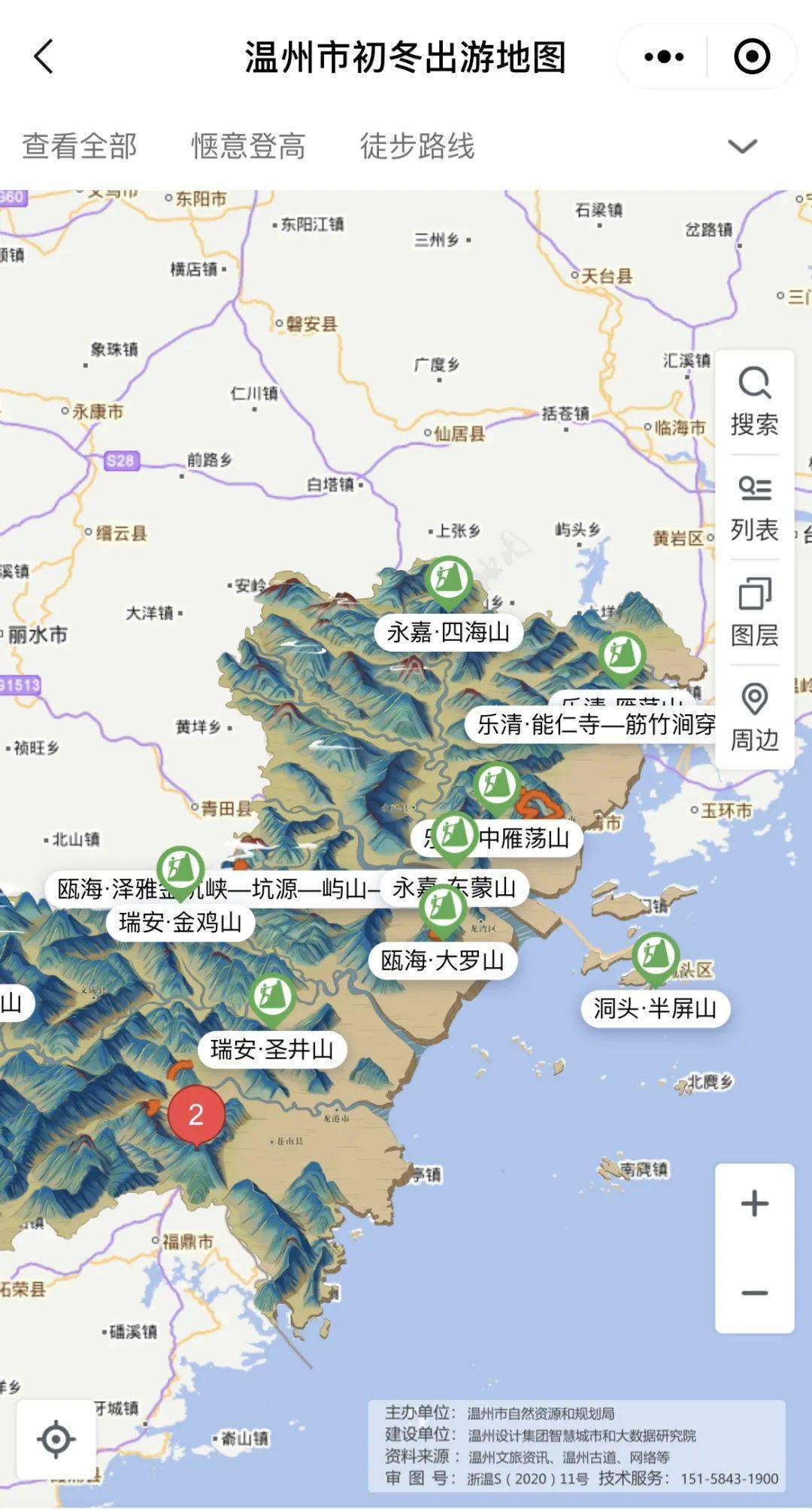Viewport: 812px width, 1510px height.
Task: Open 搜索 search tool
Action: coord(754,402)
